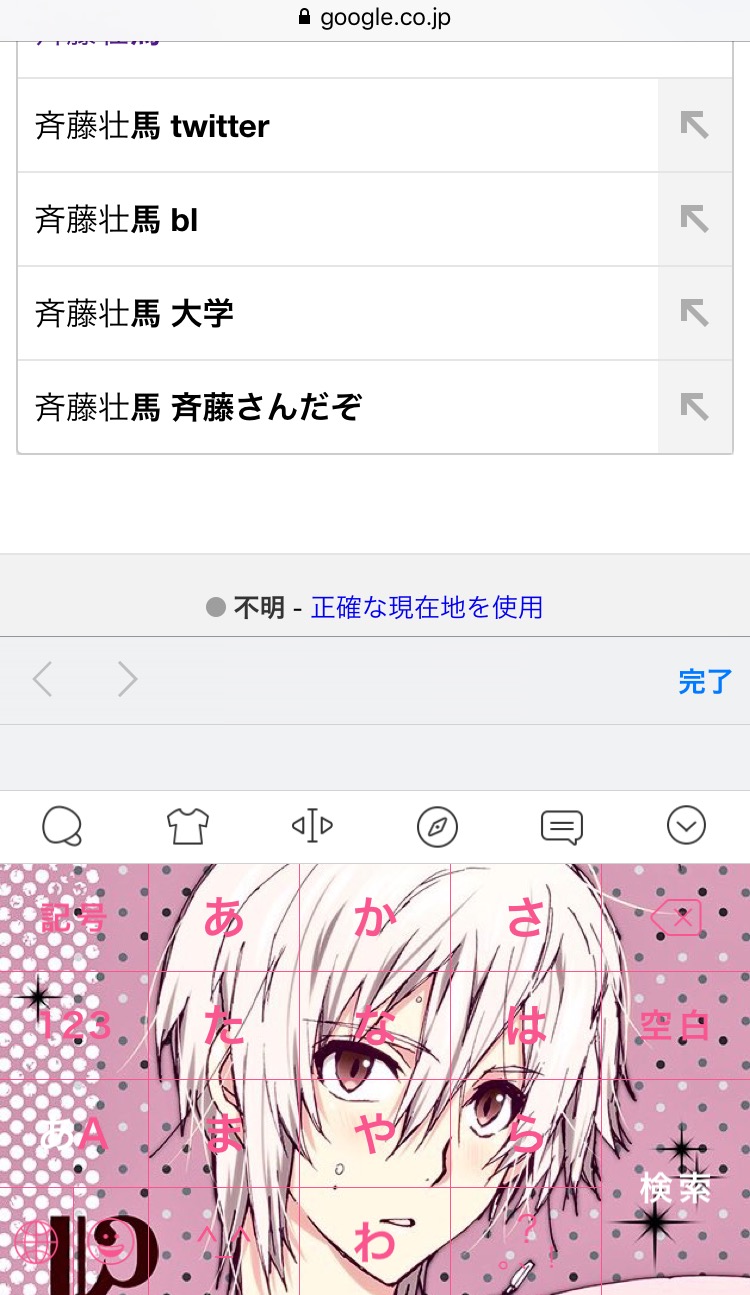This screenshot has width=750, height=1295.
Task: Tap the 検索 key on the keyboard
Action: pyautogui.click(x=676, y=1187)
